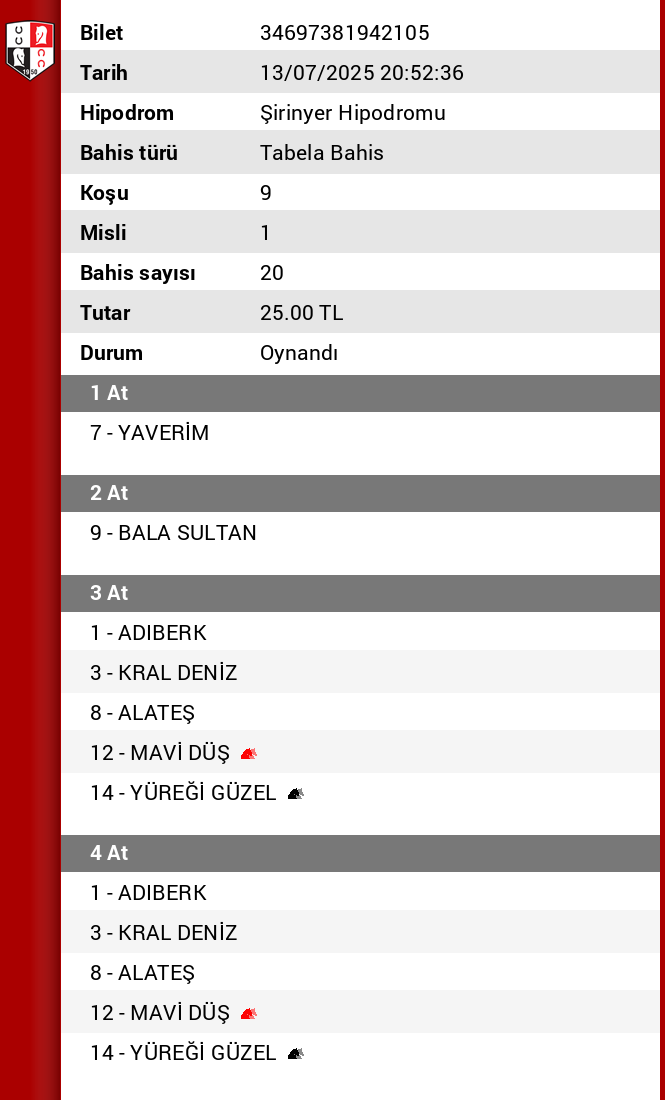
Task: Tap the club shield logo in sidebar
Action: [29, 50]
